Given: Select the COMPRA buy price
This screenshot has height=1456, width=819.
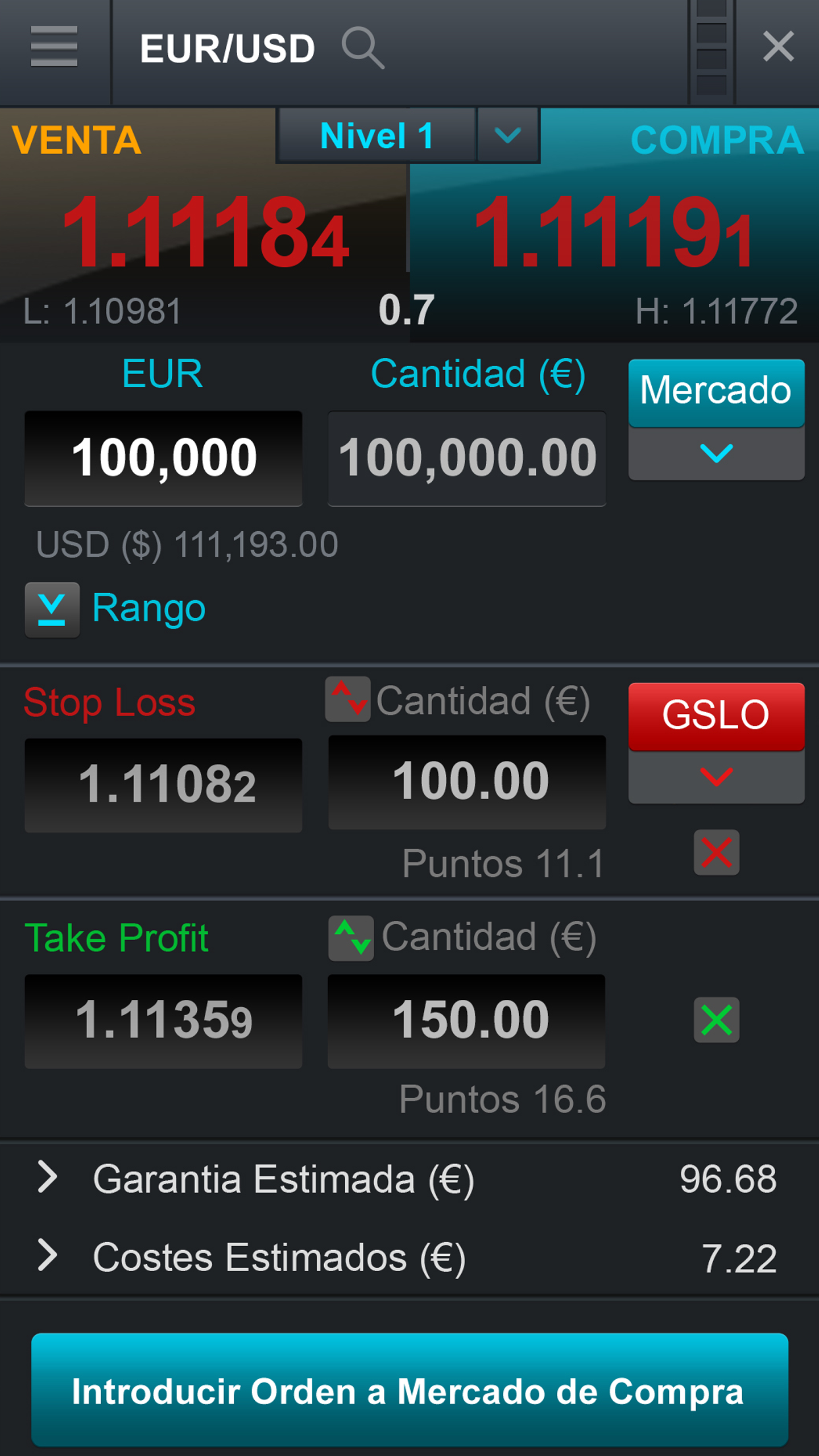Looking at the screenshot, I should pyautogui.click(x=614, y=230).
